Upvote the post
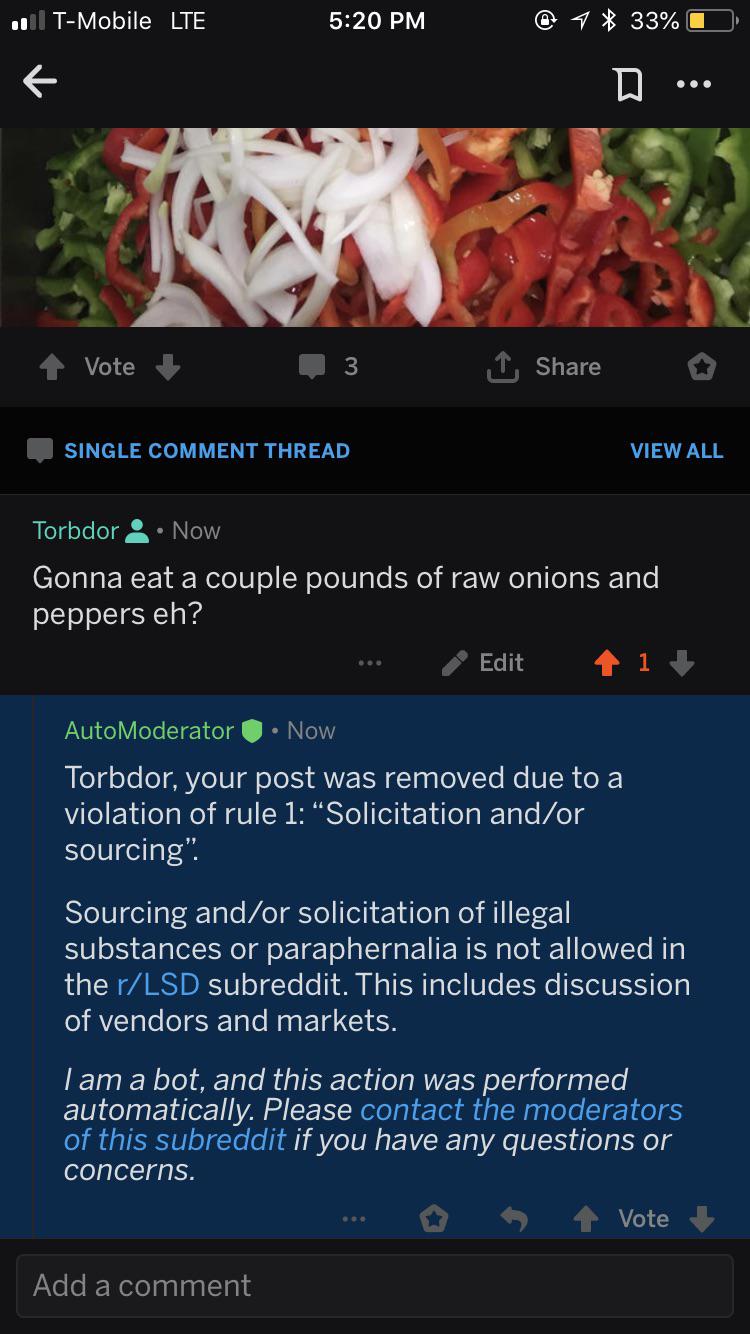 [51, 367]
